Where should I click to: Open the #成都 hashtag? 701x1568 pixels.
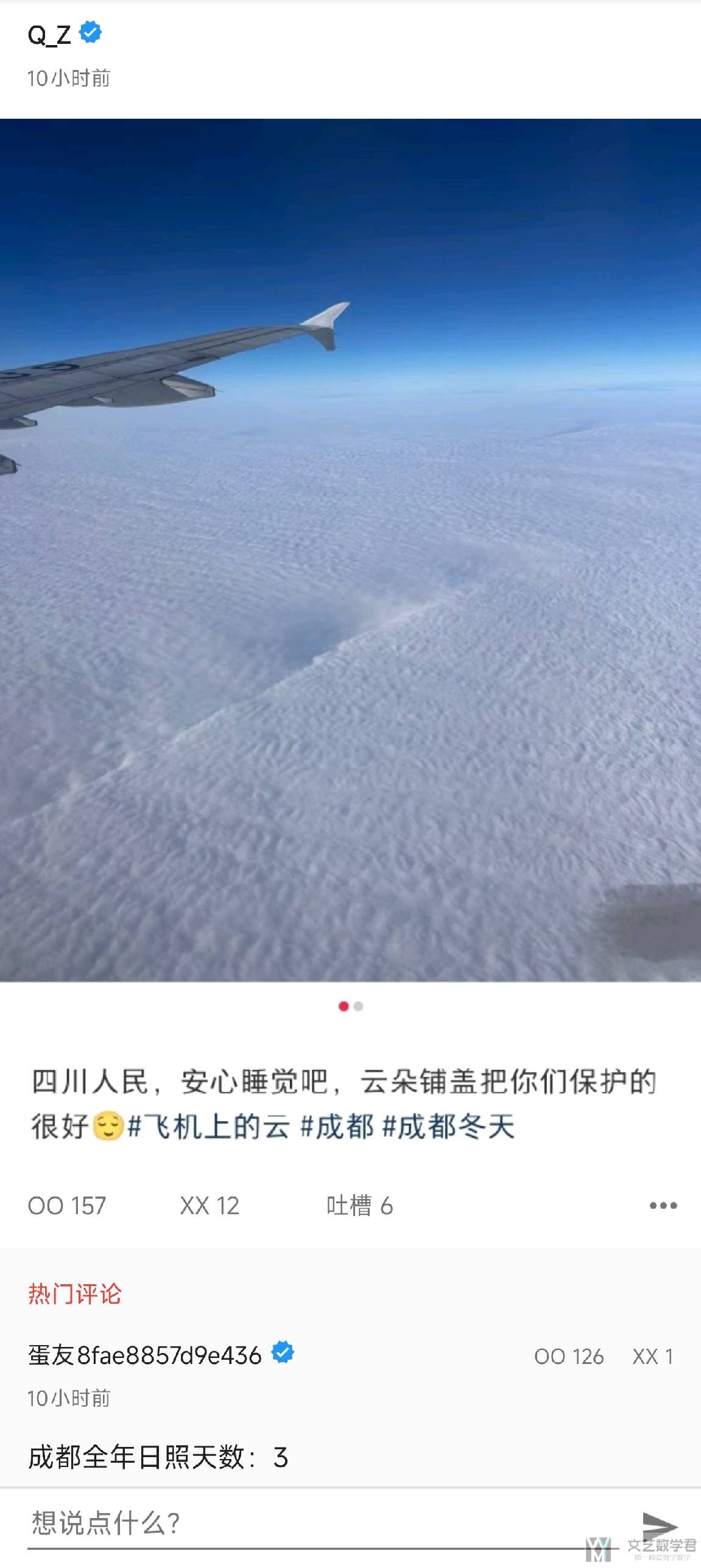(x=337, y=1127)
